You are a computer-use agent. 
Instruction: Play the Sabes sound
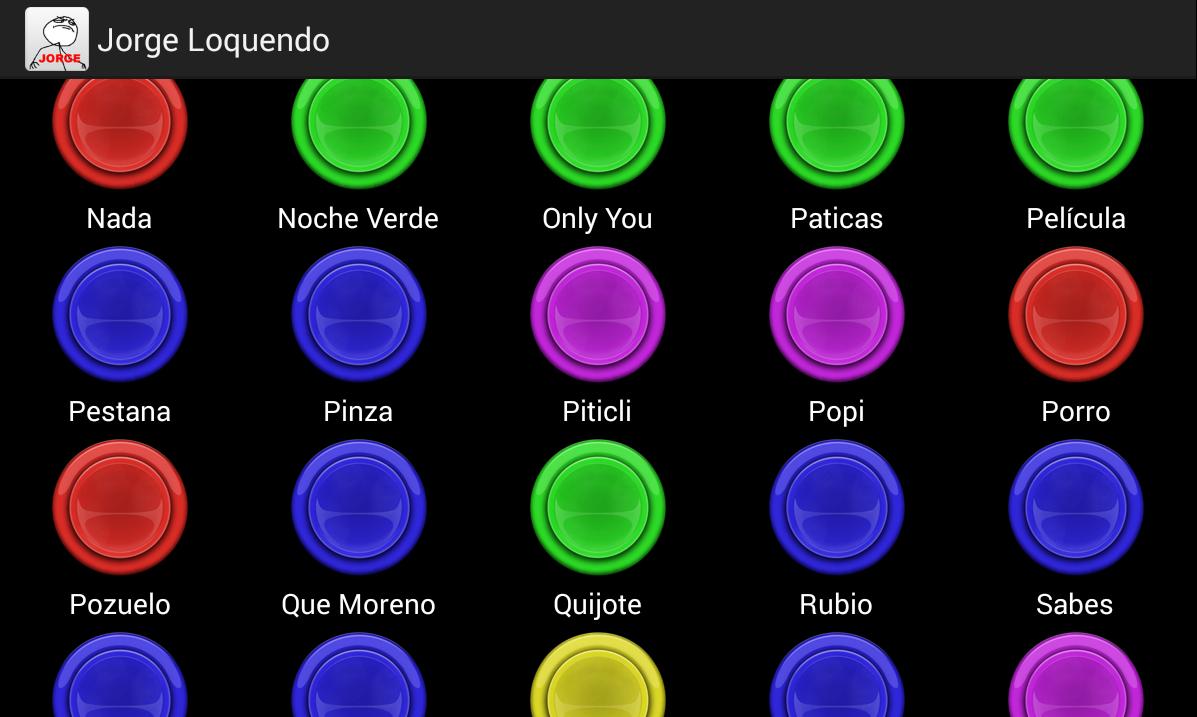(1076, 507)
